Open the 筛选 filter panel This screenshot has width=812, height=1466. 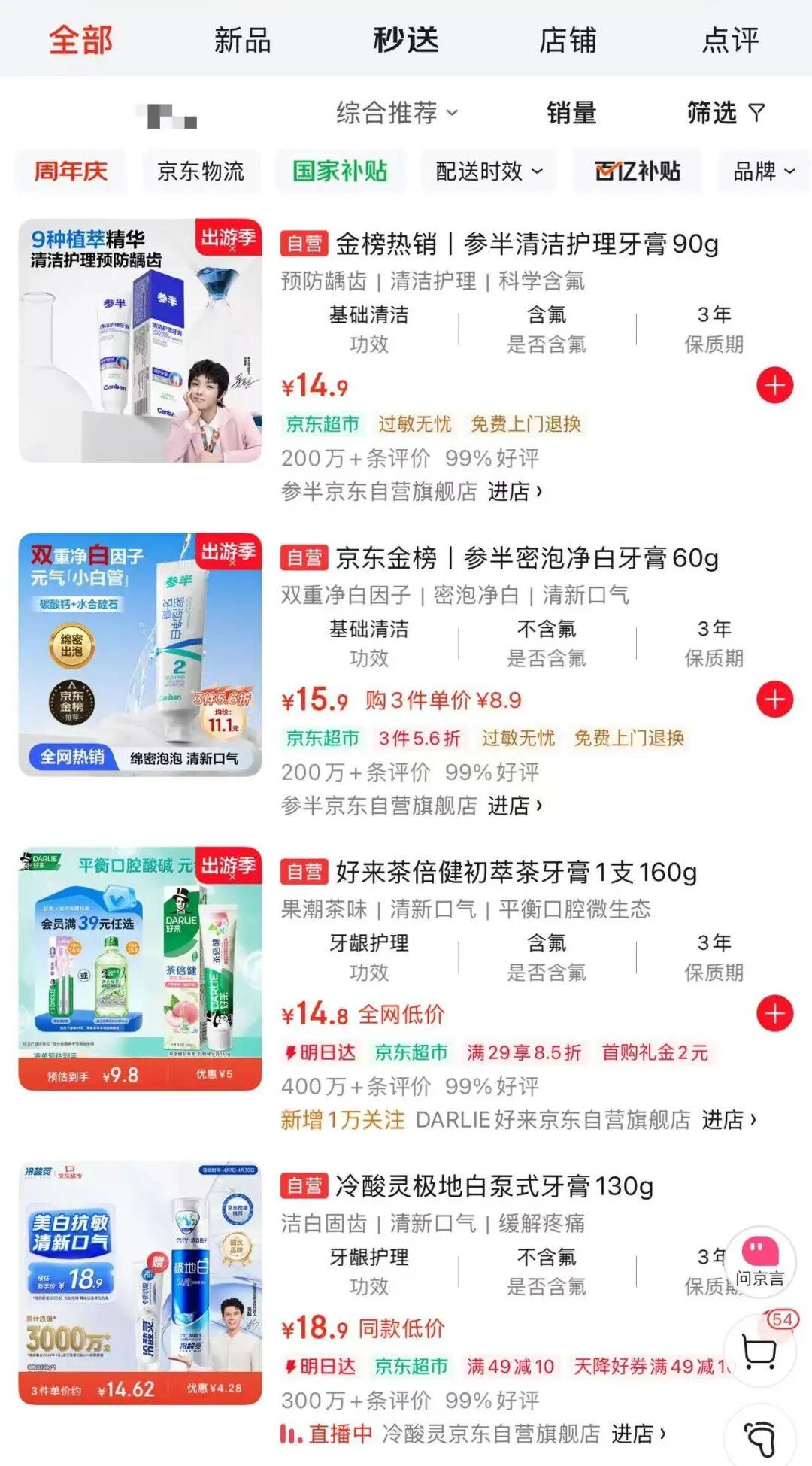(x=725, y=113)
